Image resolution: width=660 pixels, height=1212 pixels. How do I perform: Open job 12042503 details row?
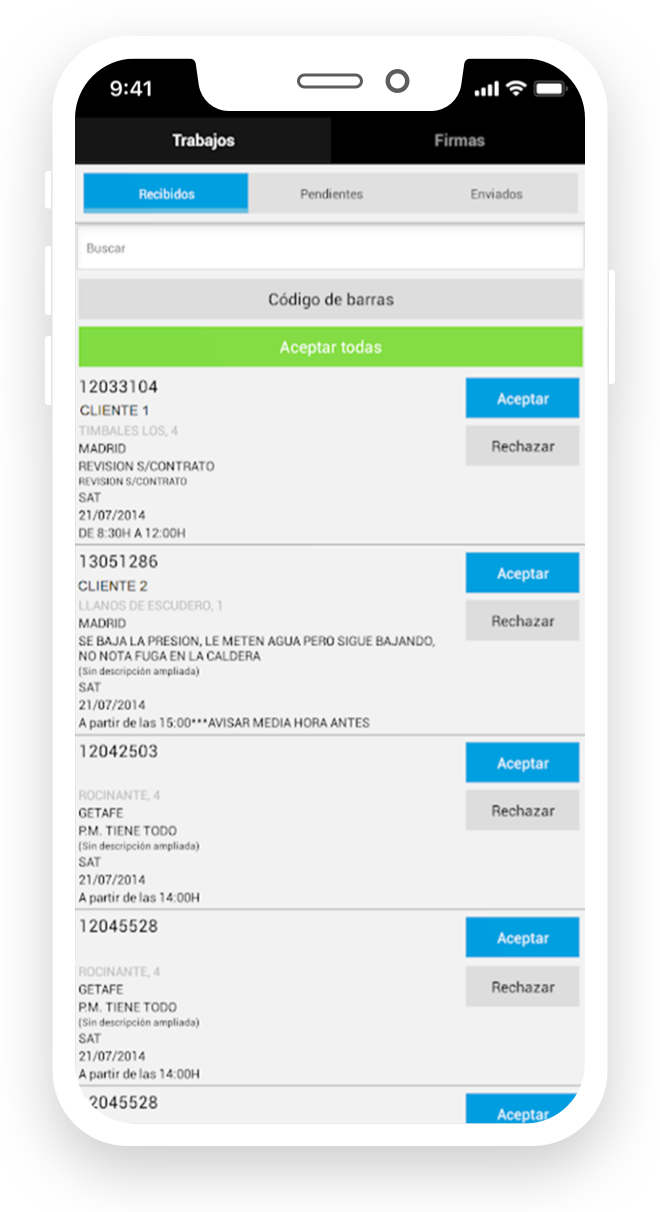point(270,823)
